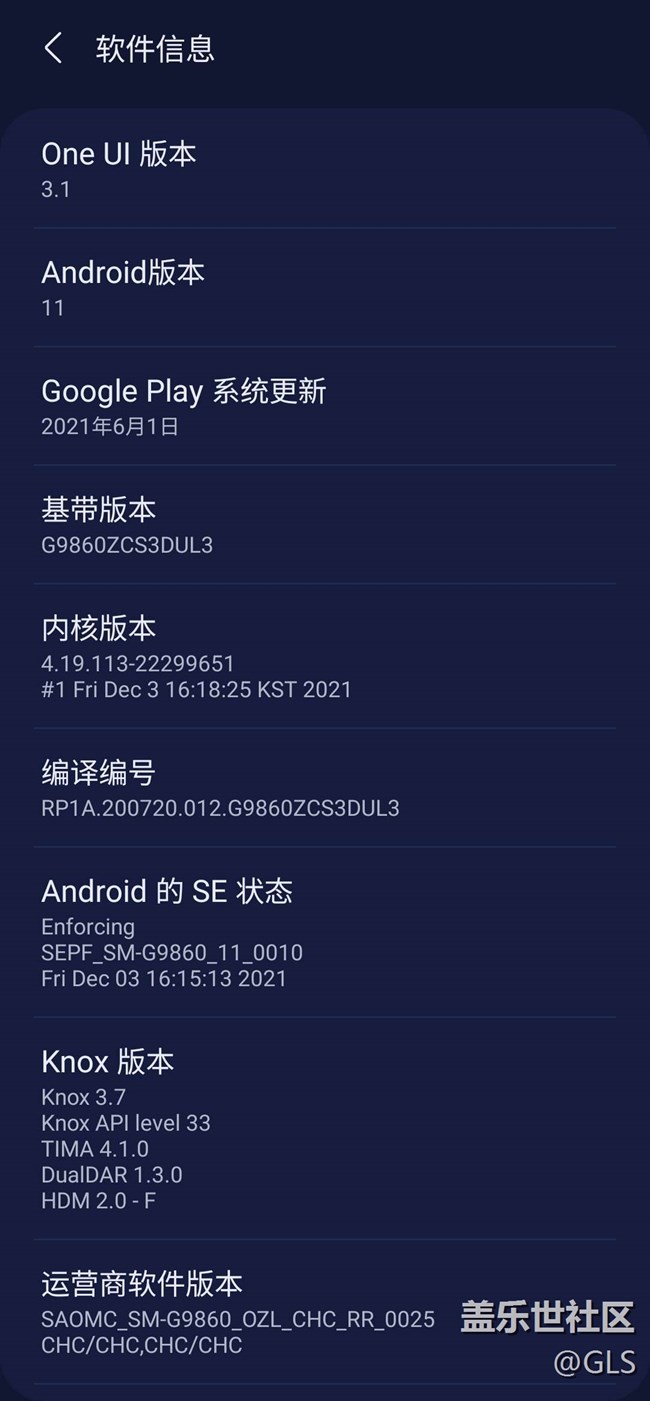
Task: Tap the 编译编号 build number row
Action: [324, 788]
